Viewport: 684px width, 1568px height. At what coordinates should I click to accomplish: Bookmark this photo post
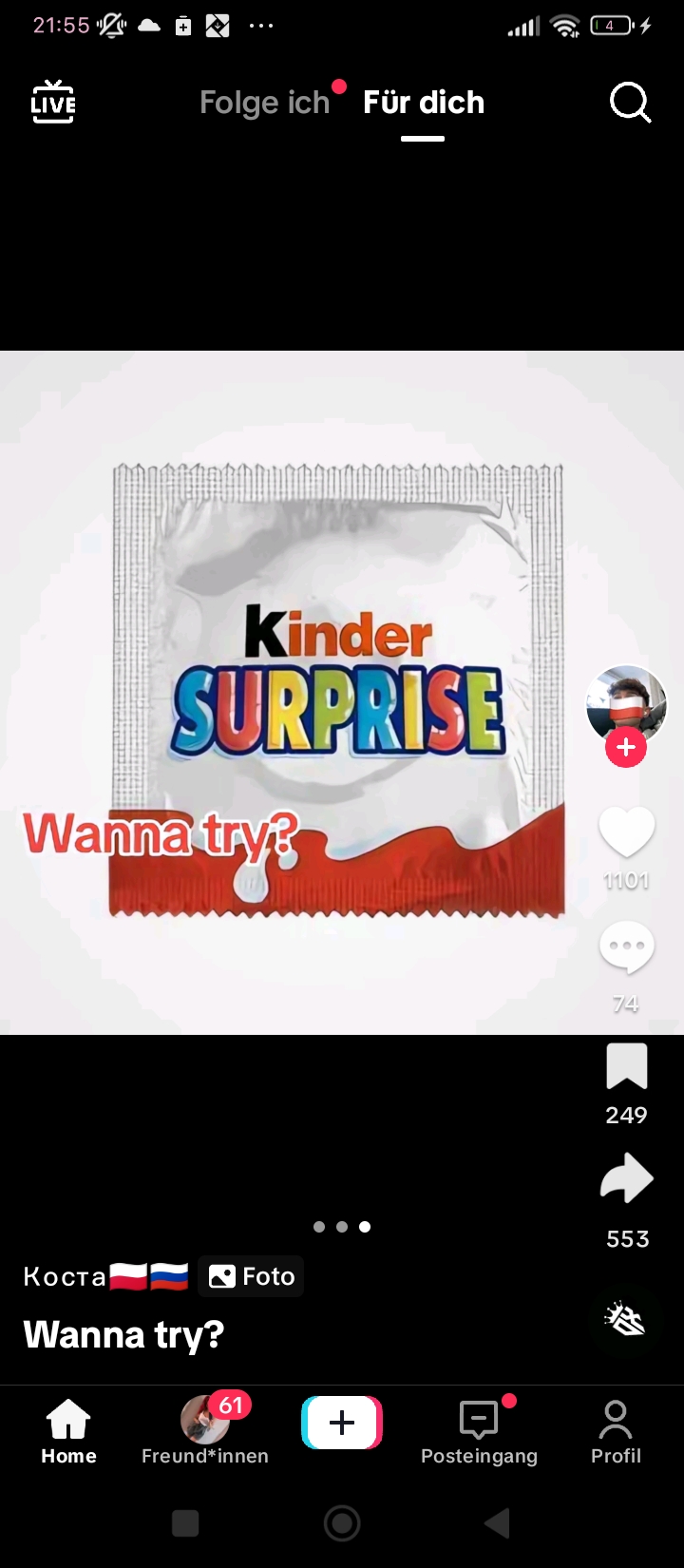click(626, 1066)
